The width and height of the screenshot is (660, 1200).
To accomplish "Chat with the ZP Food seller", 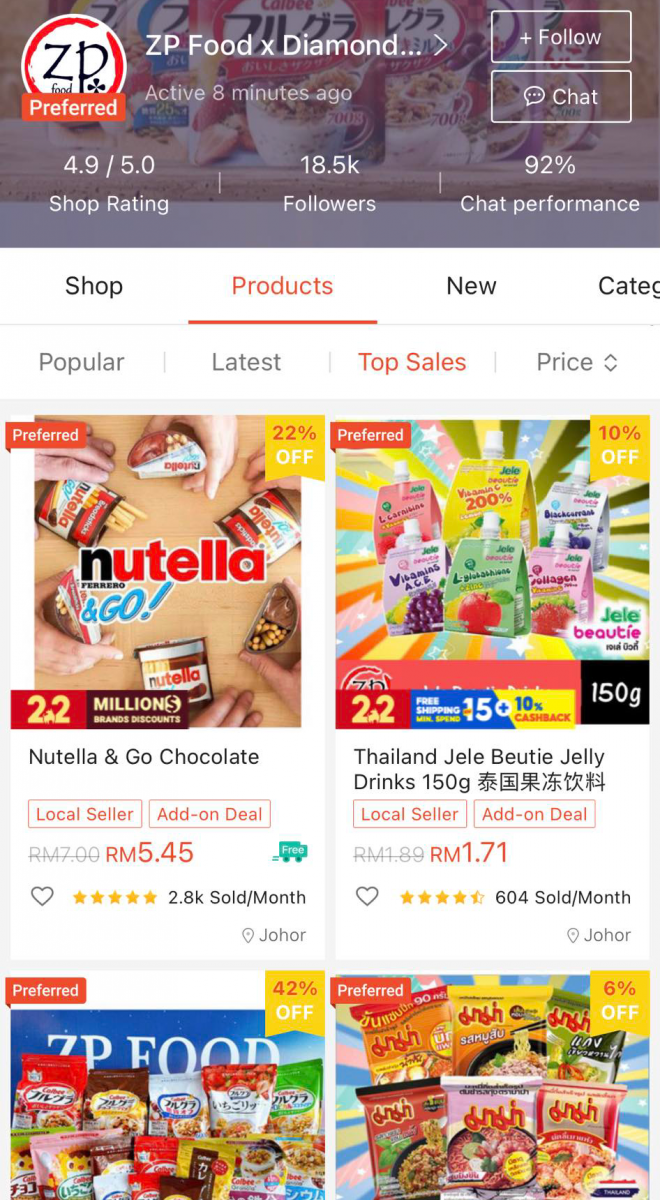I will click(560, 97).
